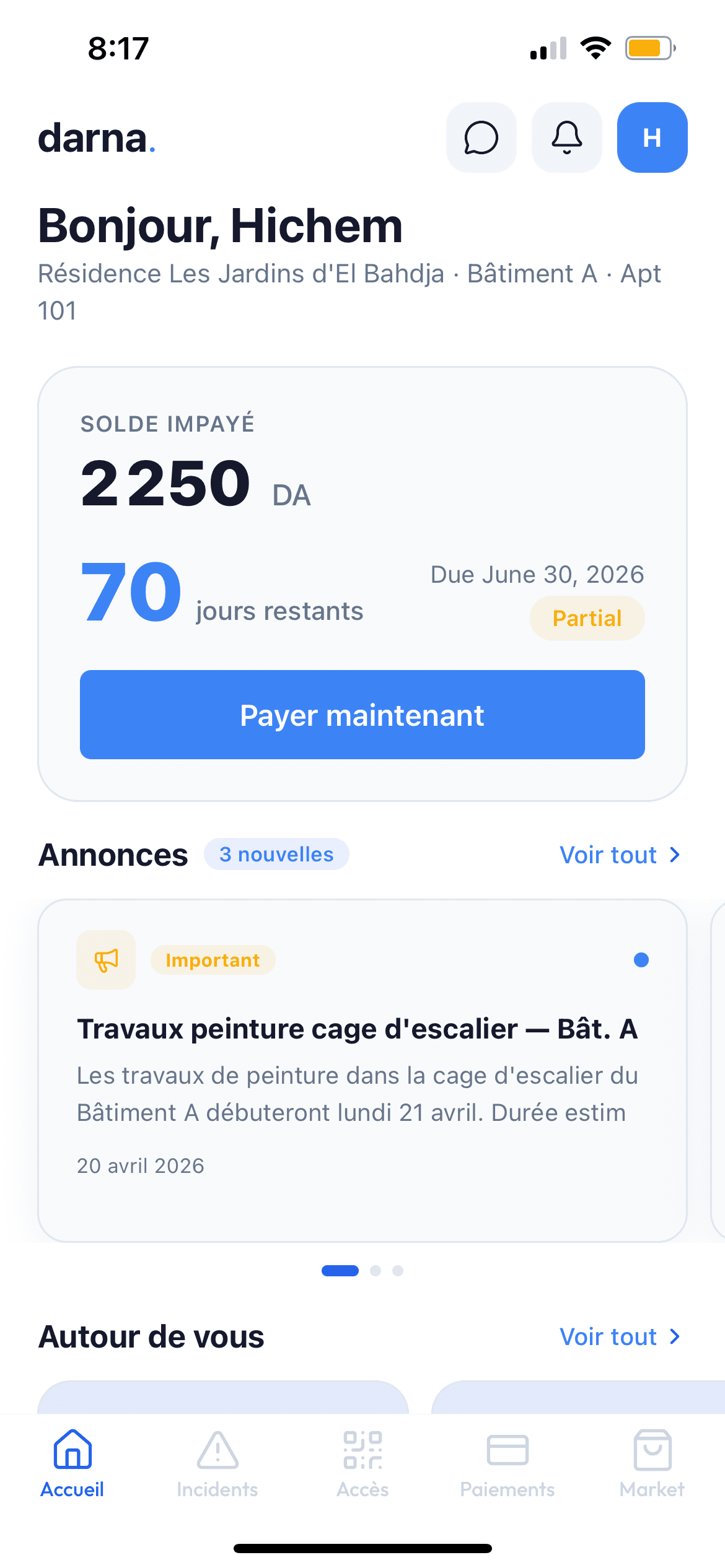Image resolution: width=725 pixels, height=1568 pixels.
Task: Switch to the Incidents tab
Action: coord(217,1463)
